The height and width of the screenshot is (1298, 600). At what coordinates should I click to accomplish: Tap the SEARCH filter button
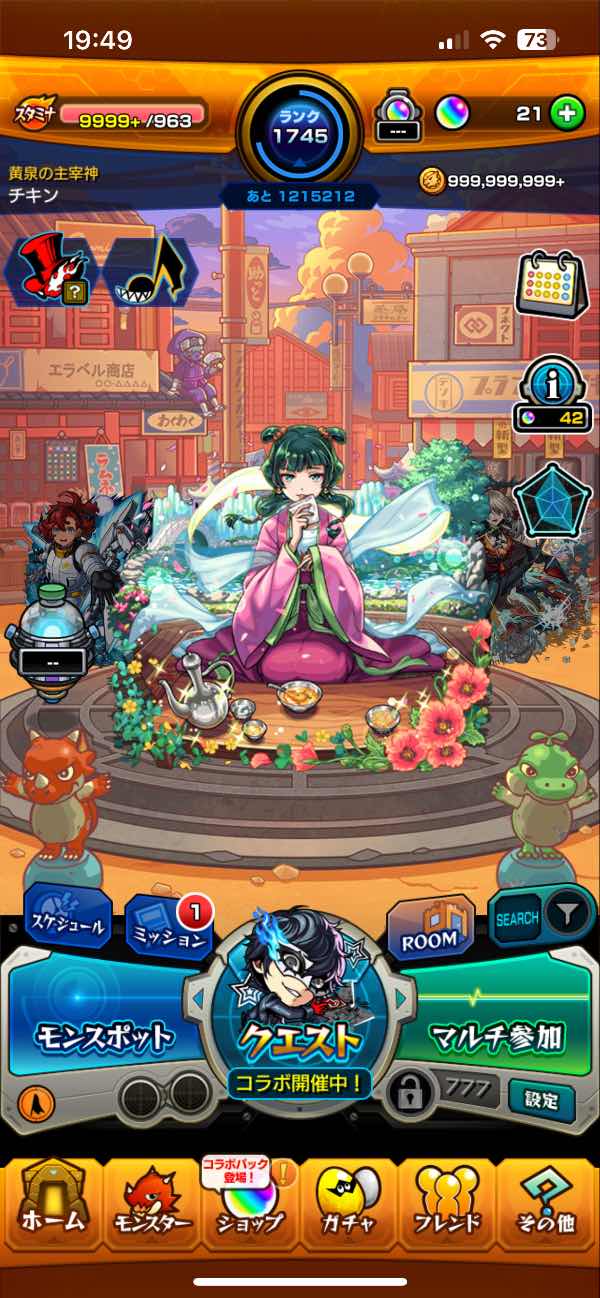540,918
